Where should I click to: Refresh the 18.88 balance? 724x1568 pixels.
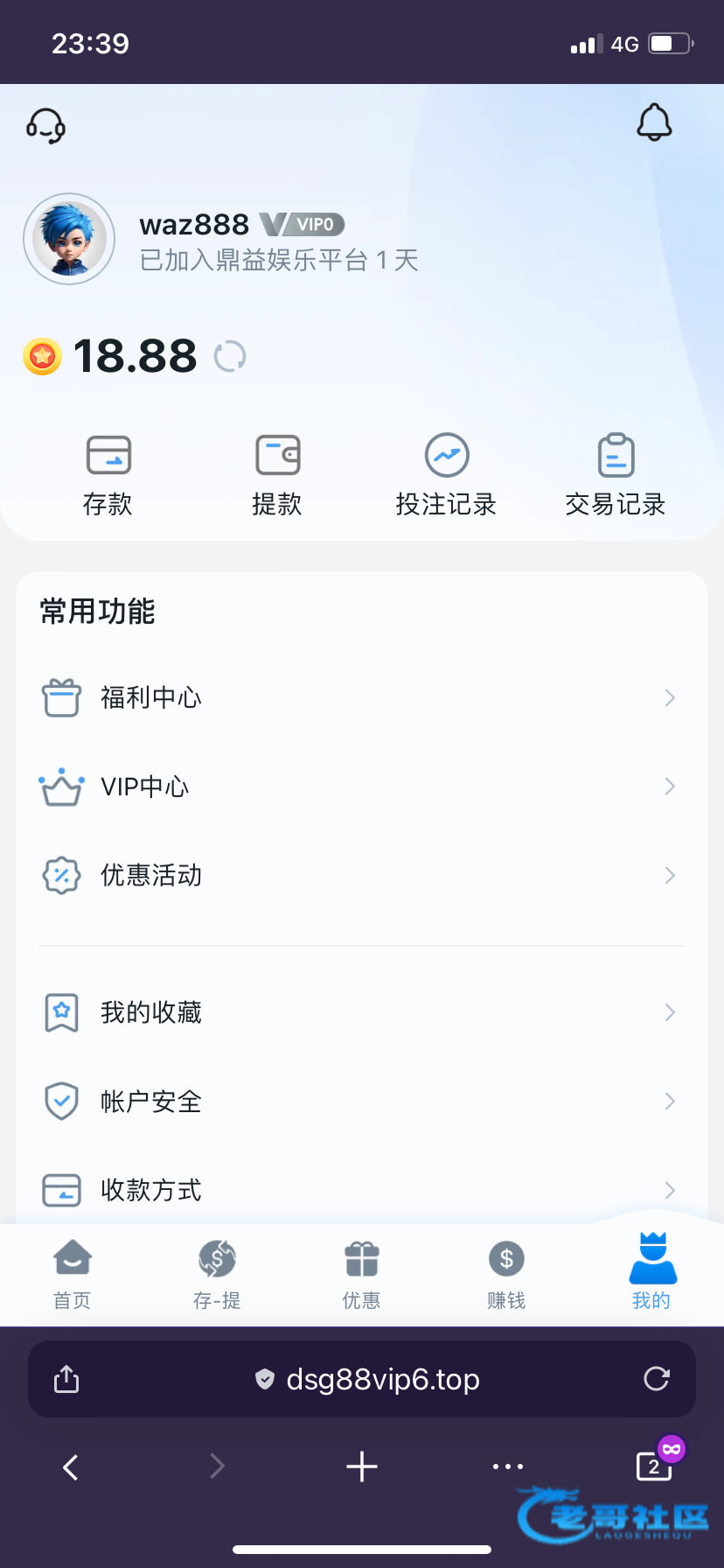(230, 356)
